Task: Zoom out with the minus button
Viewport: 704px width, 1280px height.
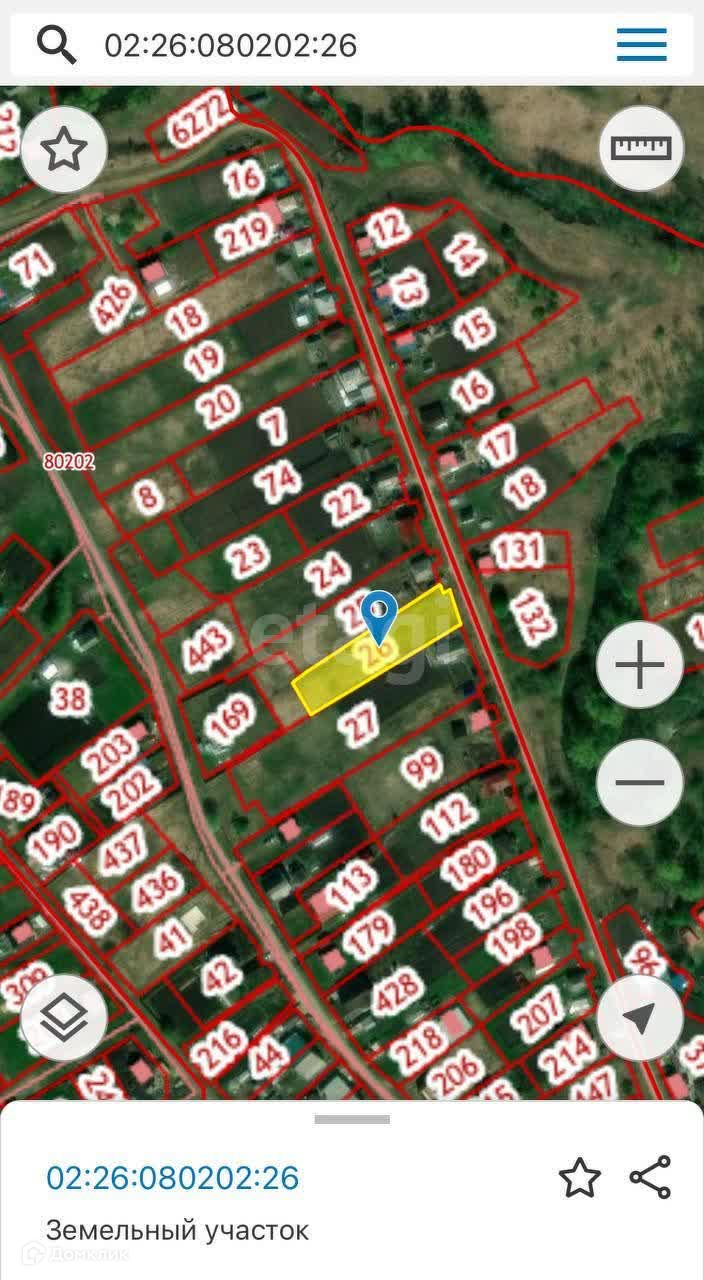Action: (640, 782)
